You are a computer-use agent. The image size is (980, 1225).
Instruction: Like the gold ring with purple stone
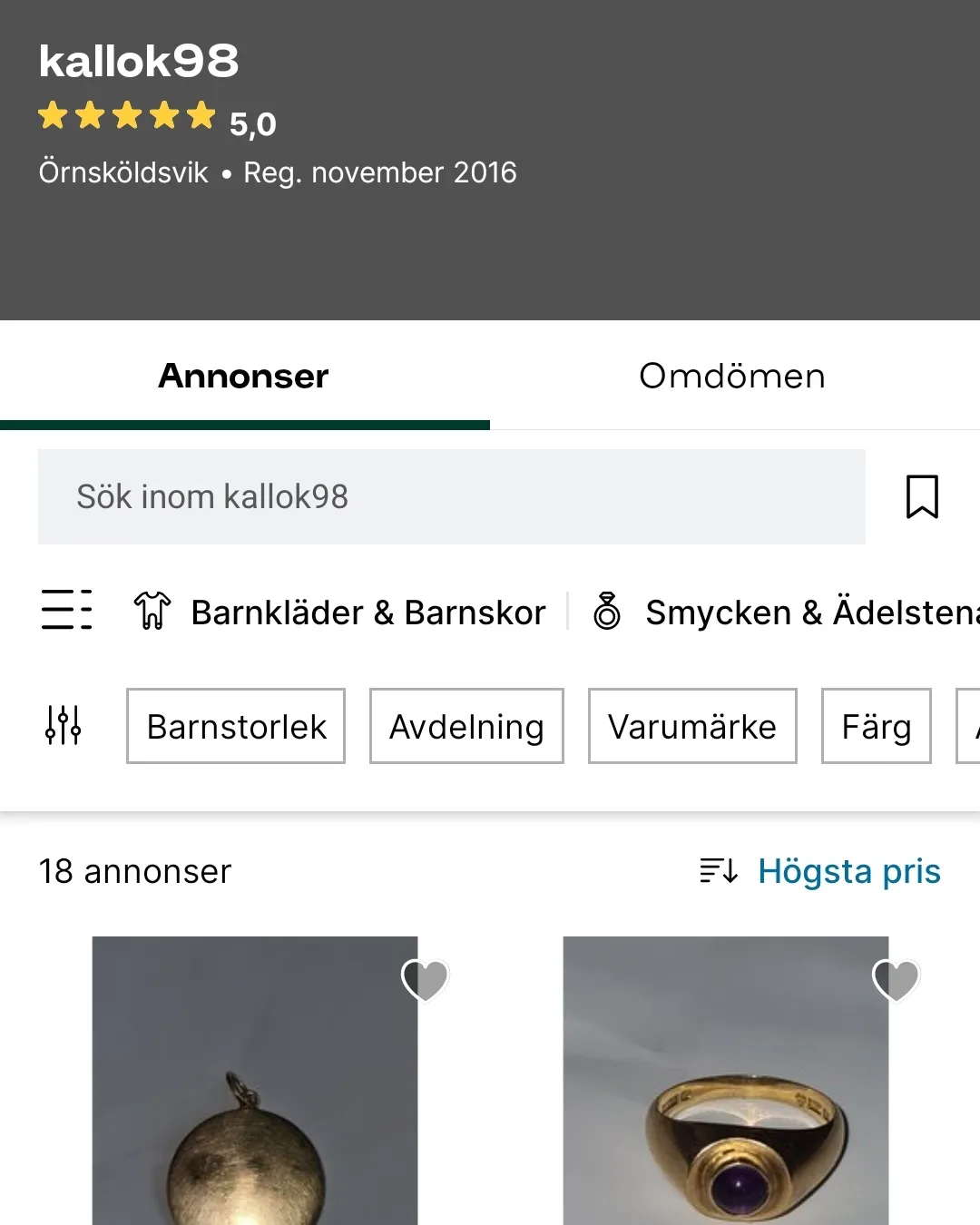[896, 980]
